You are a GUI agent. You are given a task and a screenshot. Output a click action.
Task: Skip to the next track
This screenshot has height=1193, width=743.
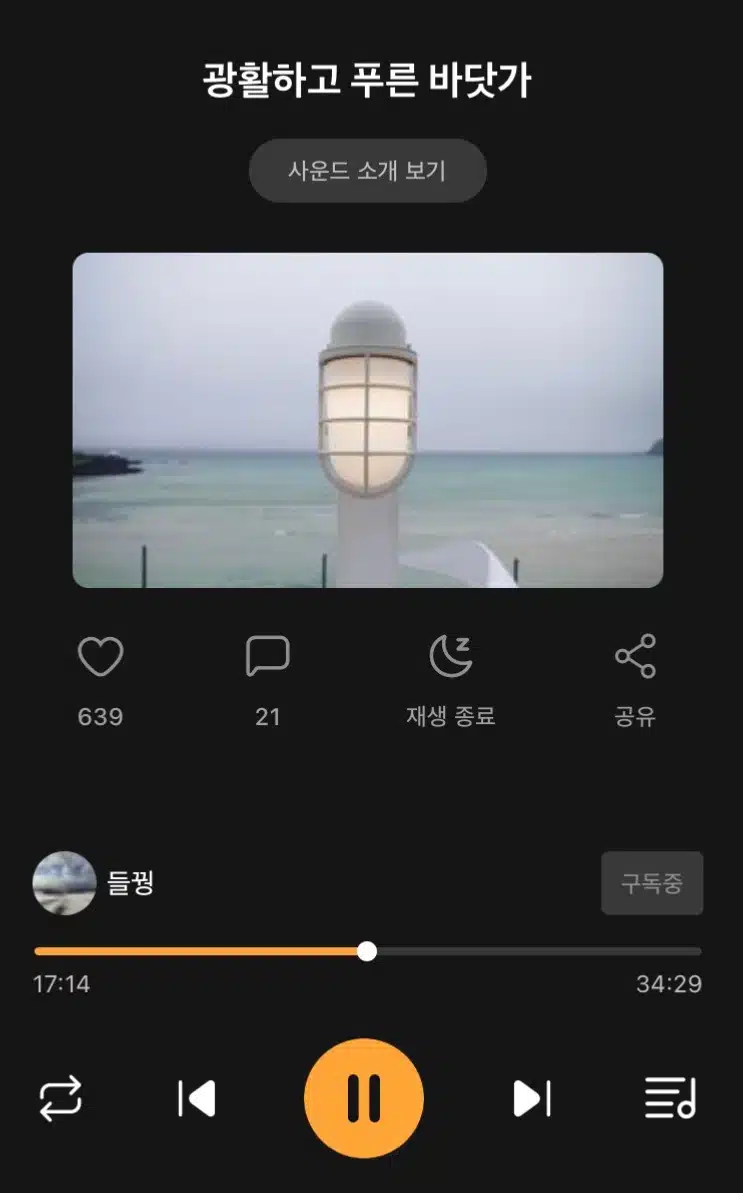[x=532, y=1099]
